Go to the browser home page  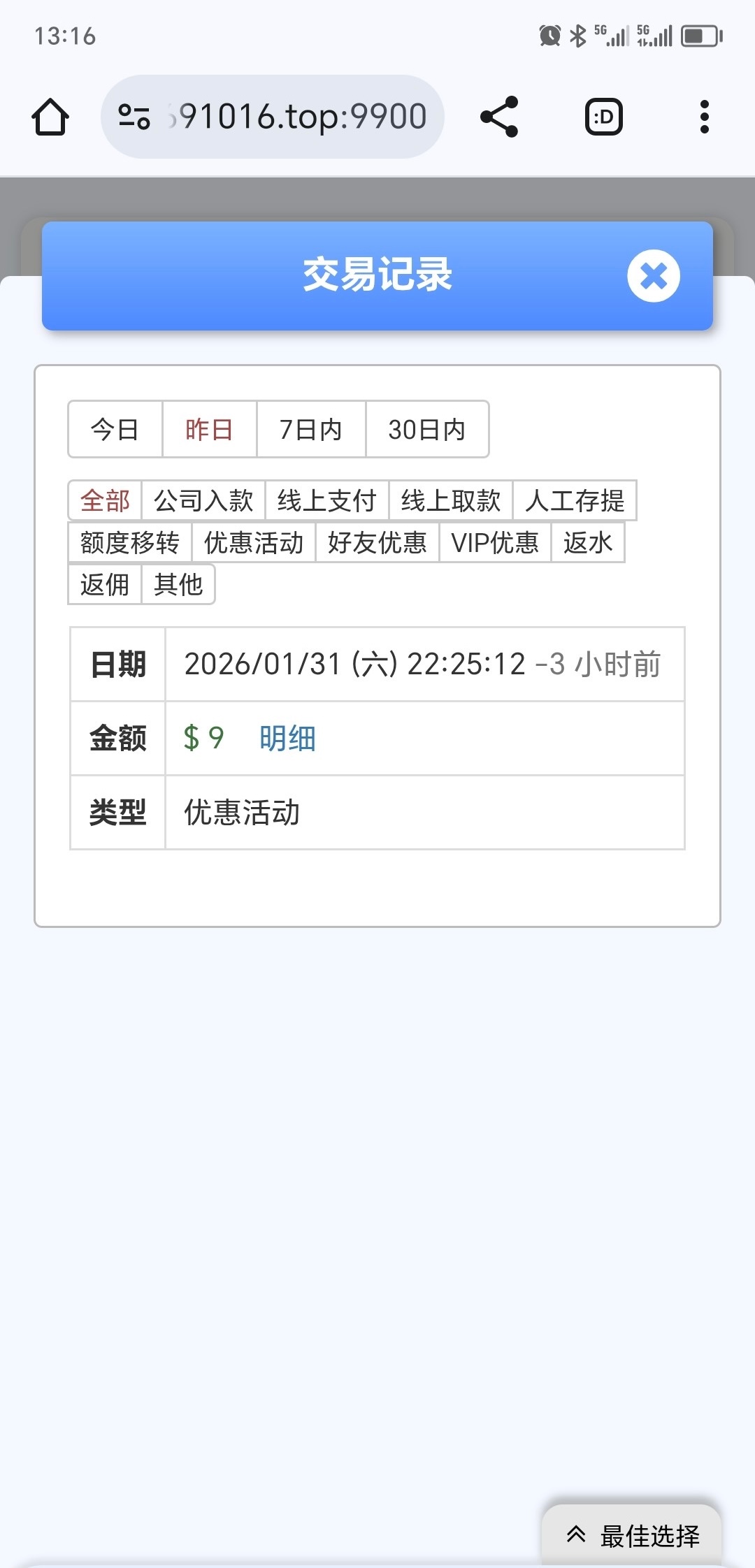[x=50, y=117]
